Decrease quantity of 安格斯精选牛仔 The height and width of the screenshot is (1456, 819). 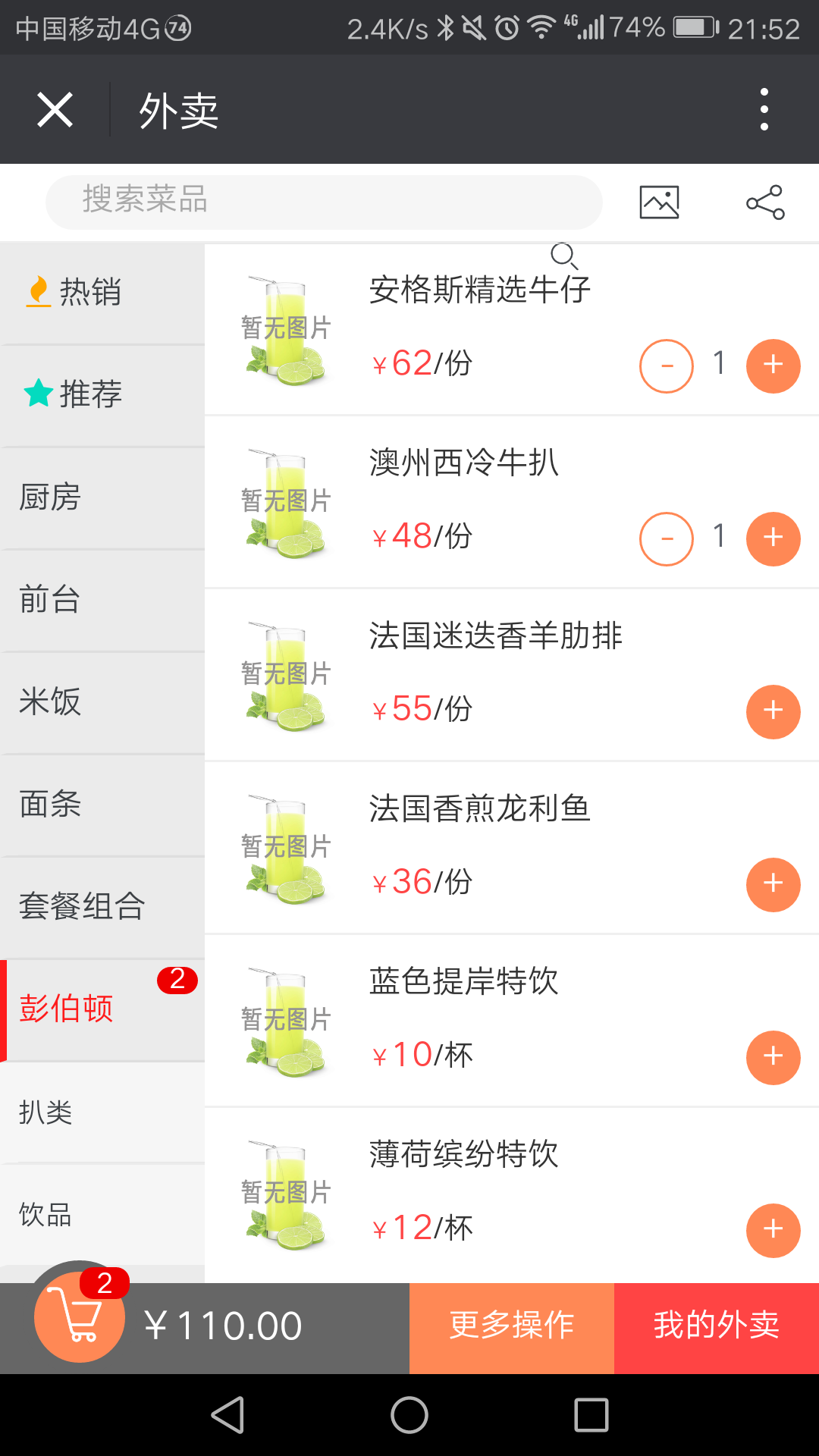click(x=667, y=366)
